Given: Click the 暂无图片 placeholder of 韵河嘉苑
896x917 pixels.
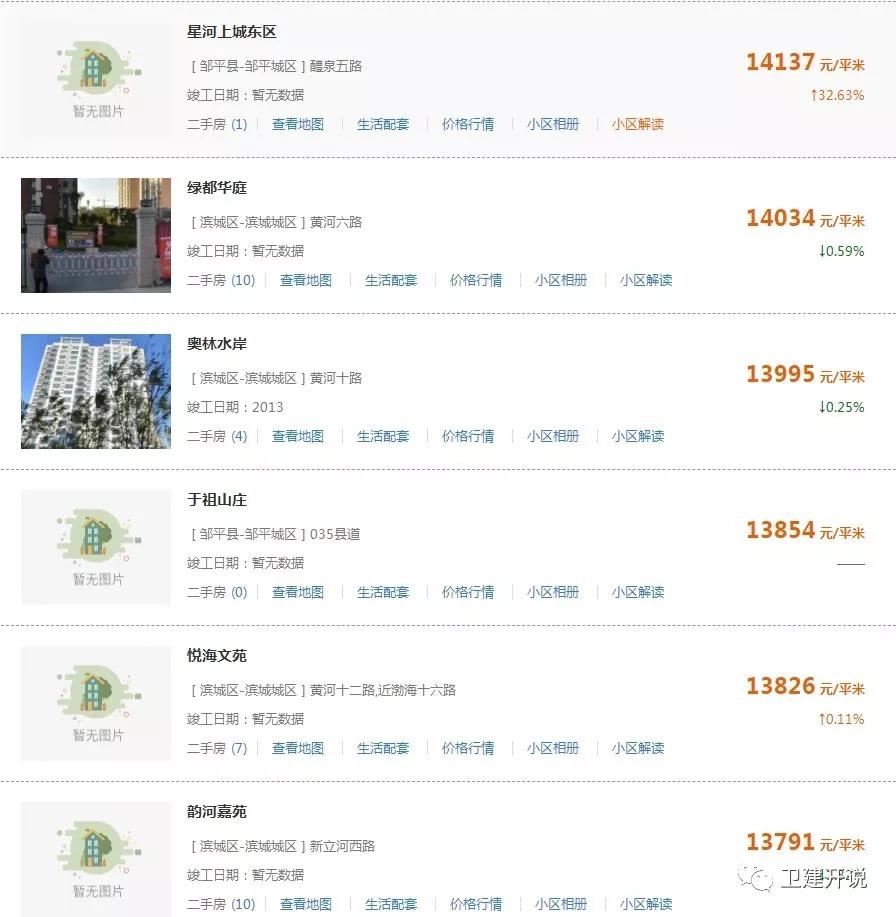Looking at the screenshot, I should coord(95,860).
